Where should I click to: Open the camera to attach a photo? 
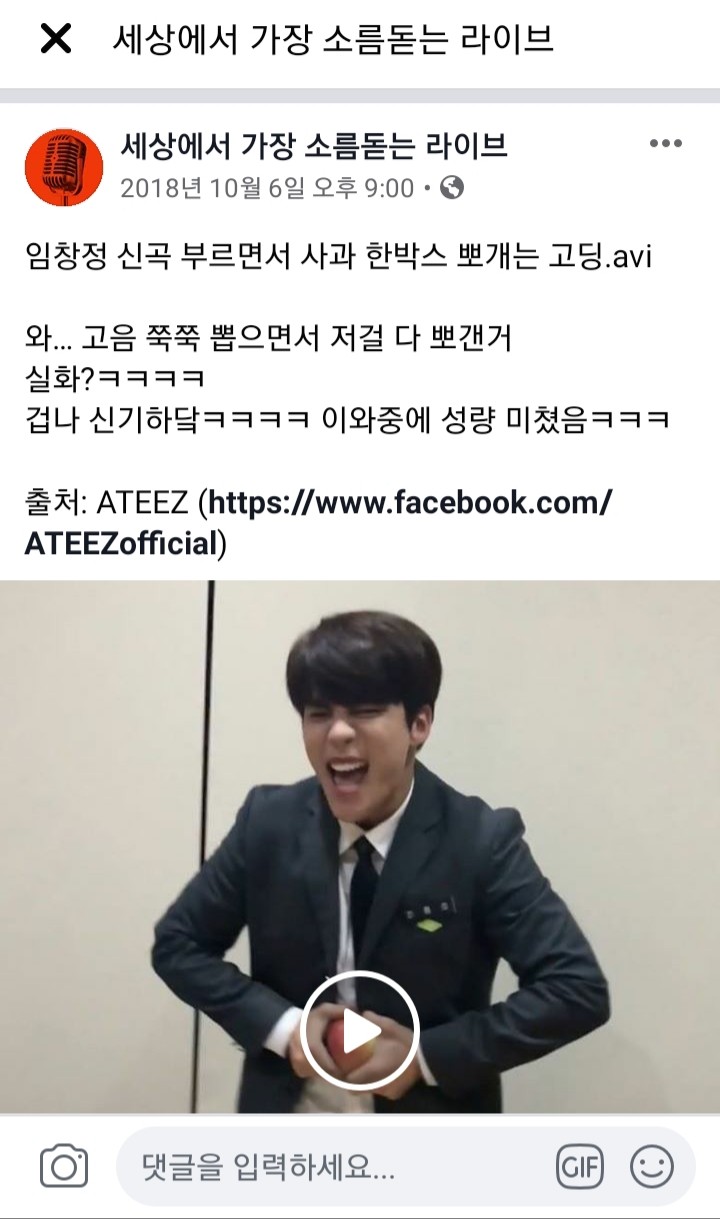pos(64,1166)
